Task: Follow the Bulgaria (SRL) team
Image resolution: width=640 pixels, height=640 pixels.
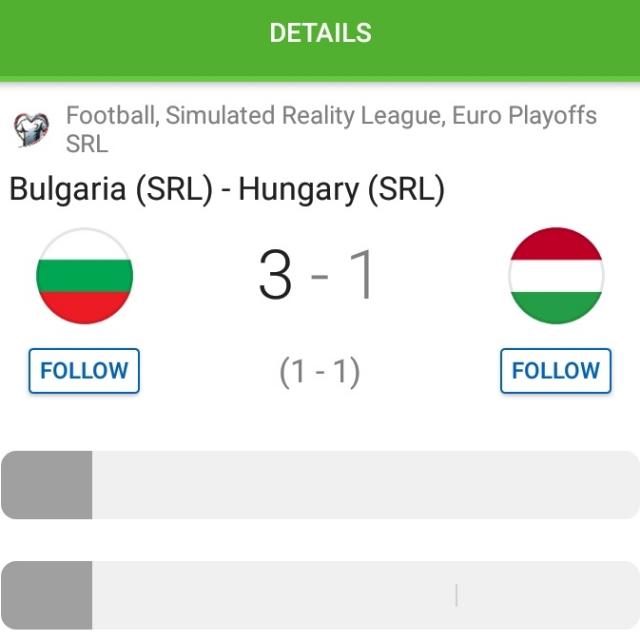Action: [84, 371]
